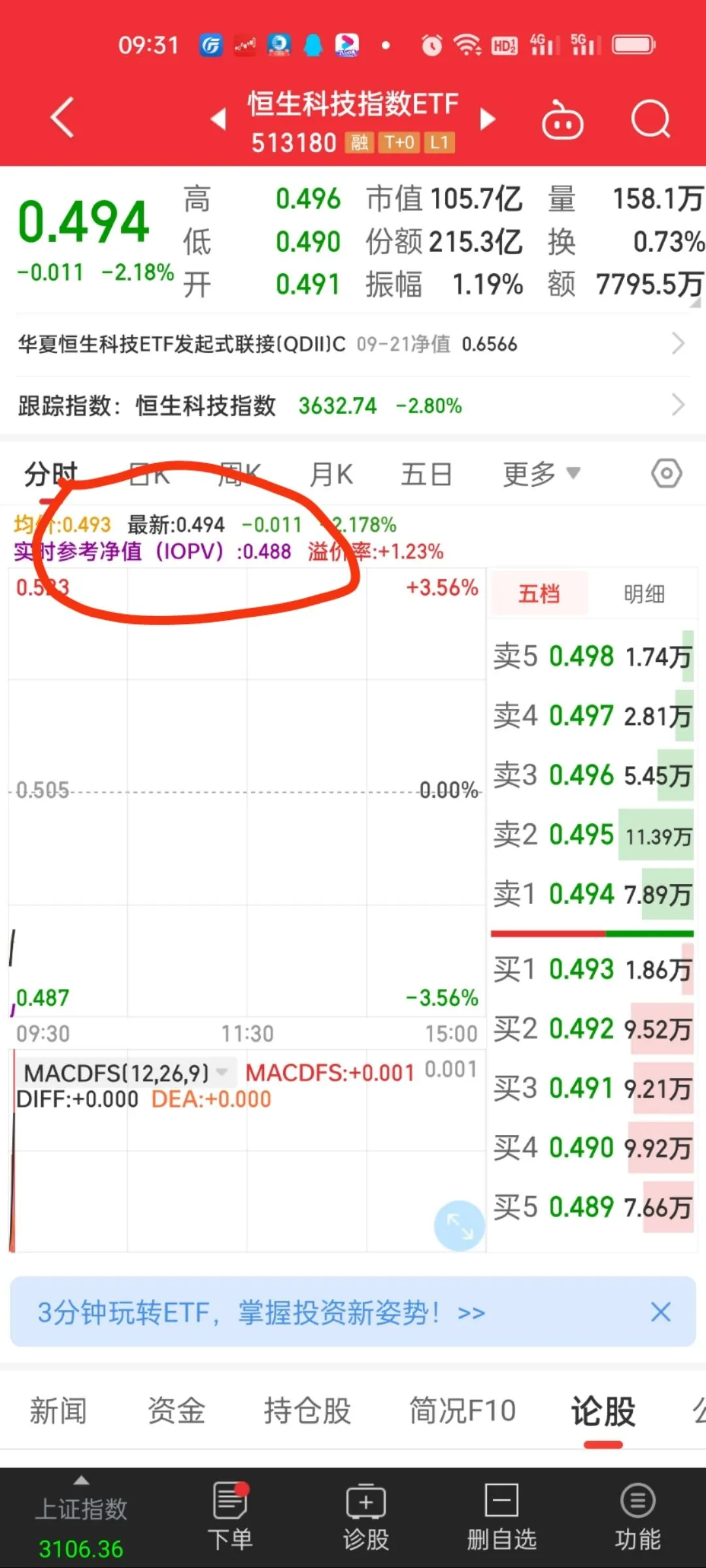Switch to 月K chart tab

pos(331,474)
